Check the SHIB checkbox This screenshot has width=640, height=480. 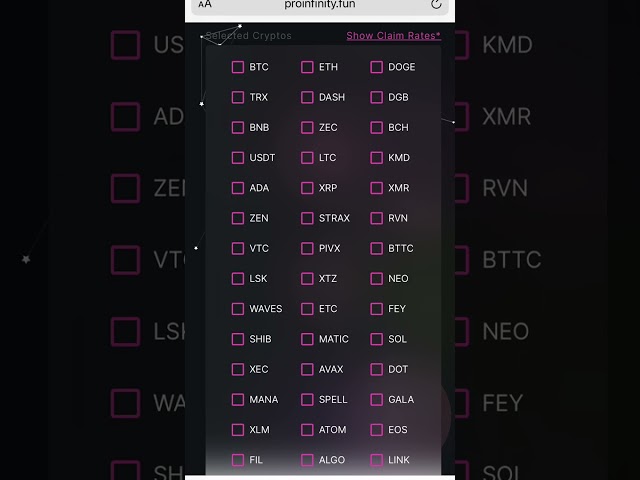(238, 339)
